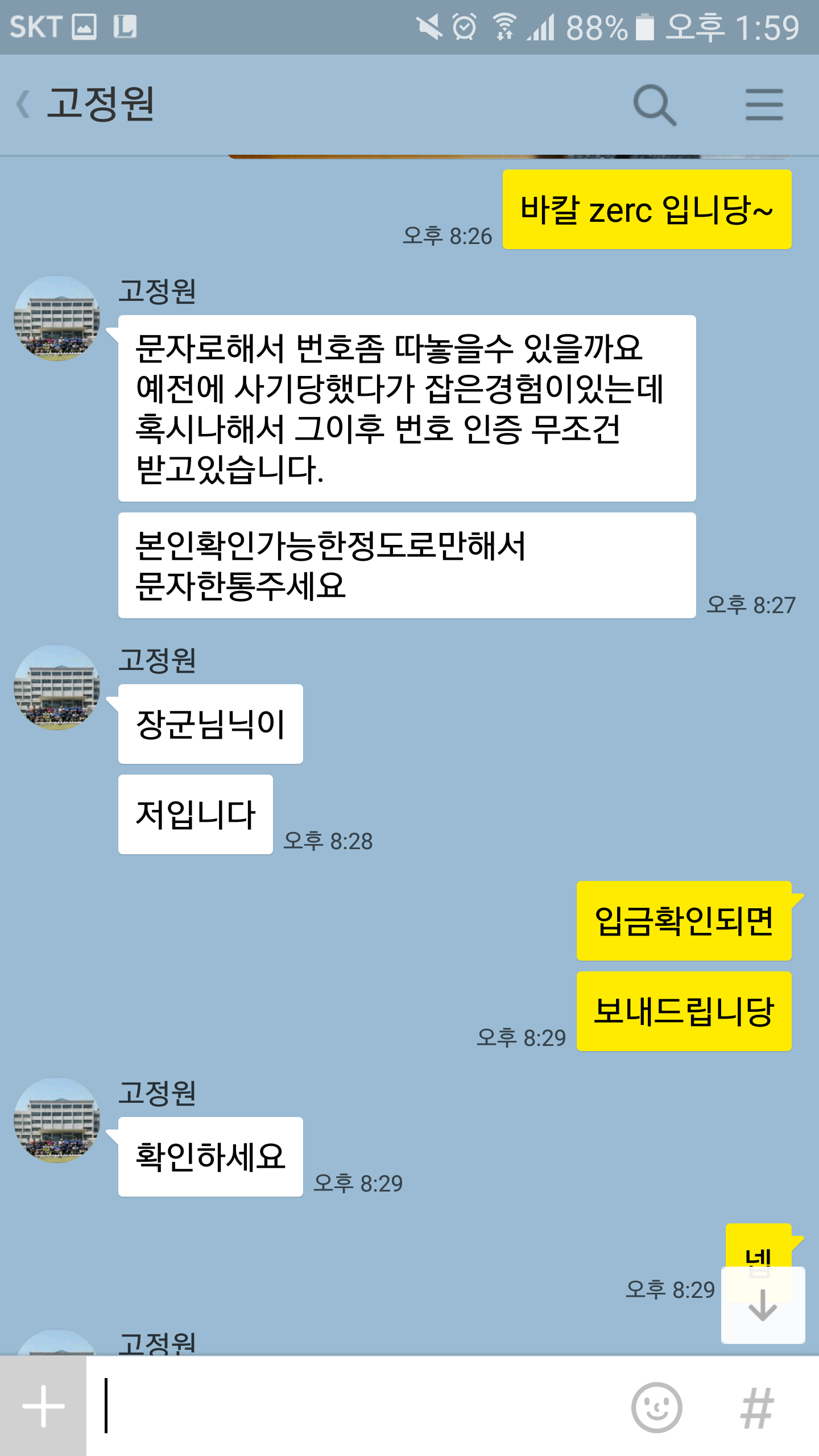Go back from the 고정원 chat

23,105
